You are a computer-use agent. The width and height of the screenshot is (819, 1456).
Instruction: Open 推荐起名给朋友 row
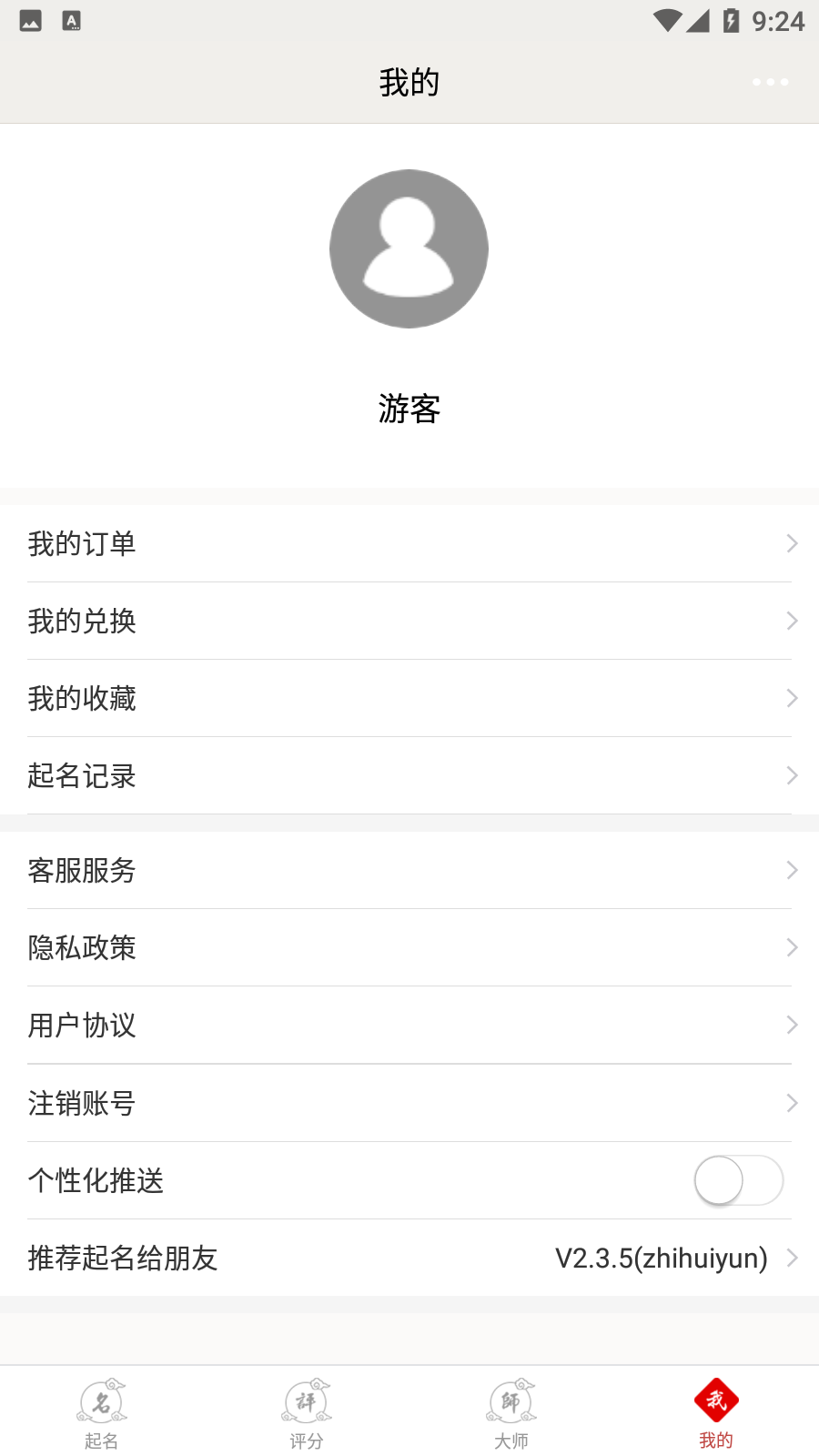tap(409, 1258)
